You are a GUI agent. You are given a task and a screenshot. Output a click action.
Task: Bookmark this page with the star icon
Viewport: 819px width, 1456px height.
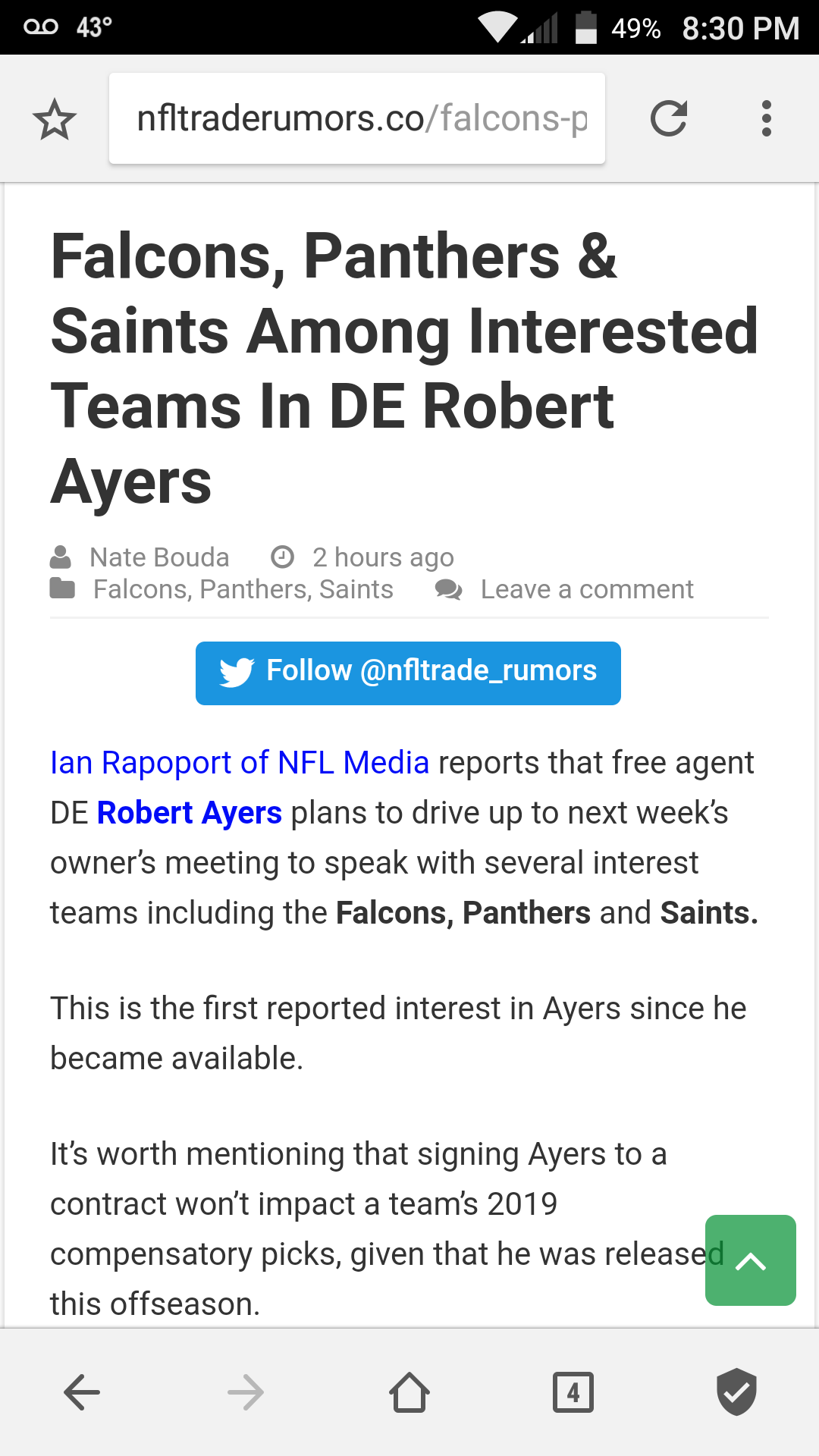(55, 119)
